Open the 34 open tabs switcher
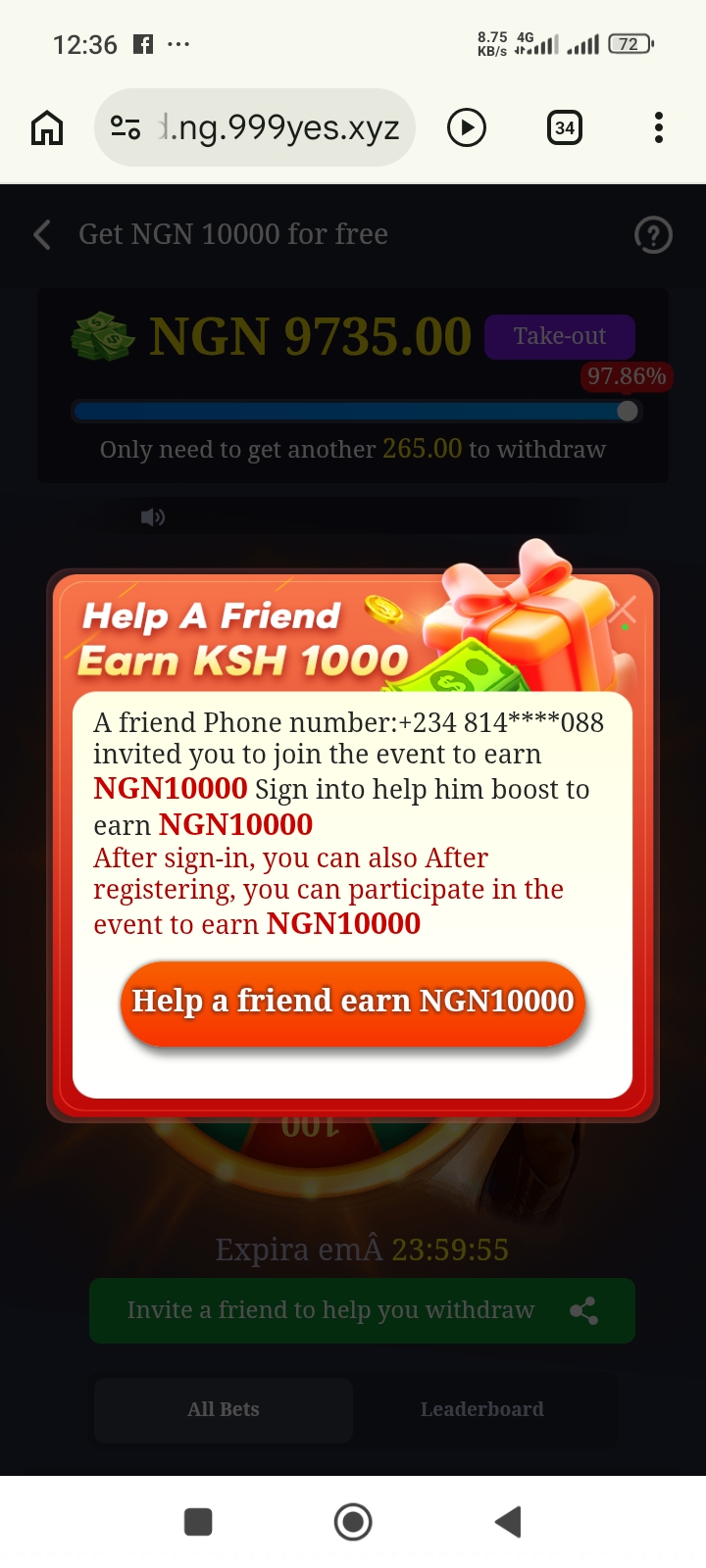This screenshot has width=706, height=1568. coord(564,127)
